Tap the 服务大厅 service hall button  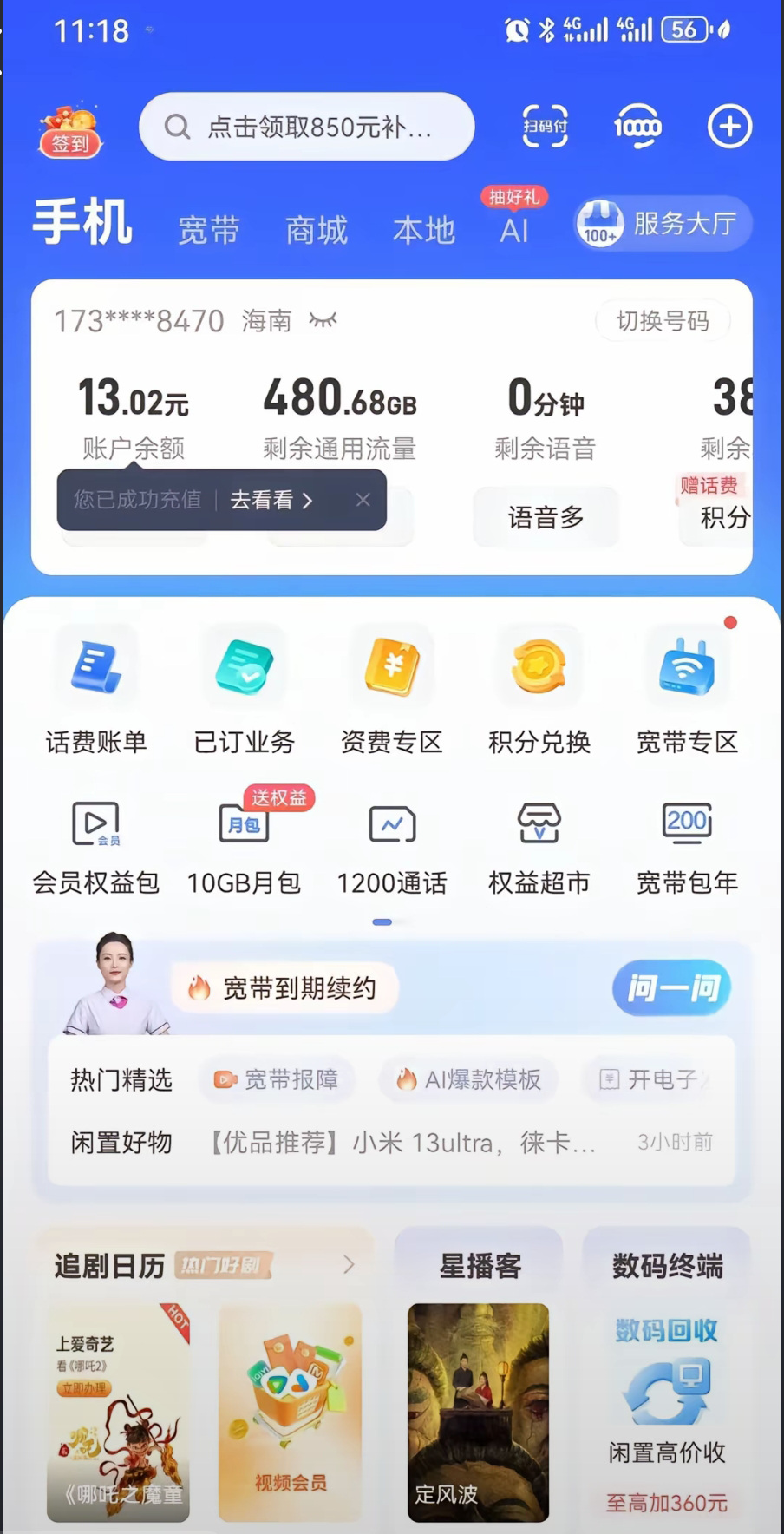662,223
